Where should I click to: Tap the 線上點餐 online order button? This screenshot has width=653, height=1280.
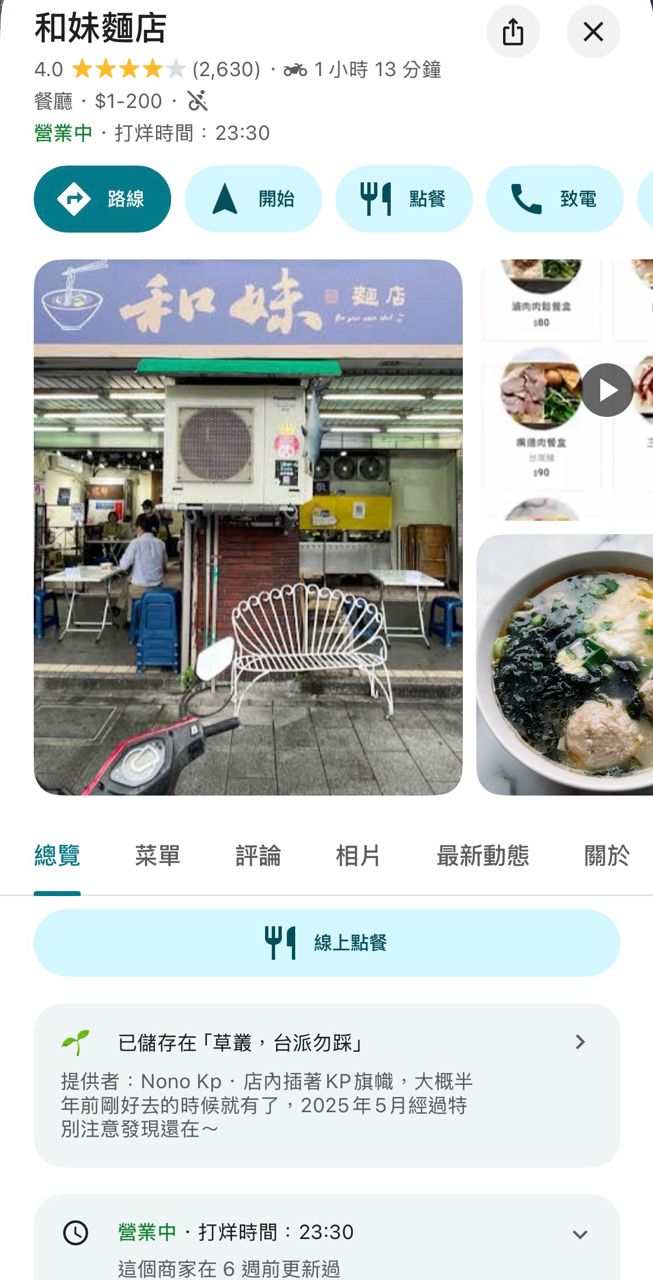327,943
